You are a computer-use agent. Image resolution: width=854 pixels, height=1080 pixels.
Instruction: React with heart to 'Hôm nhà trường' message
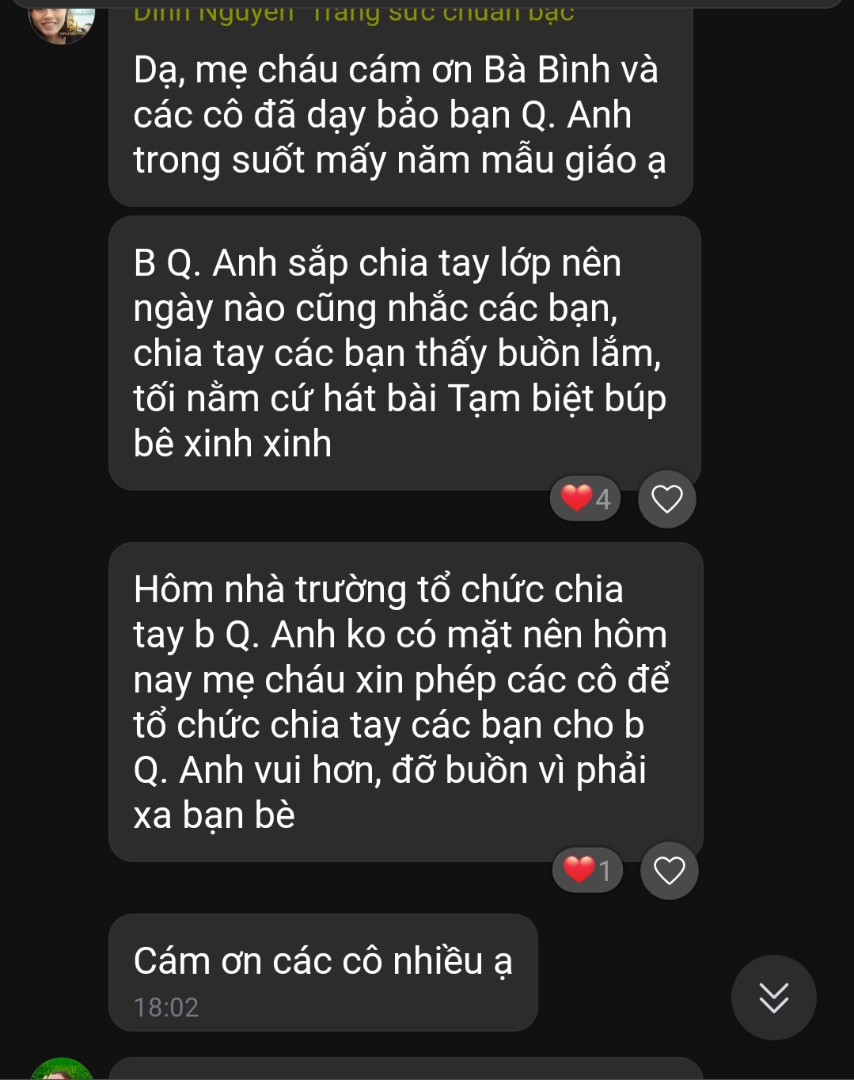point(669,871)
